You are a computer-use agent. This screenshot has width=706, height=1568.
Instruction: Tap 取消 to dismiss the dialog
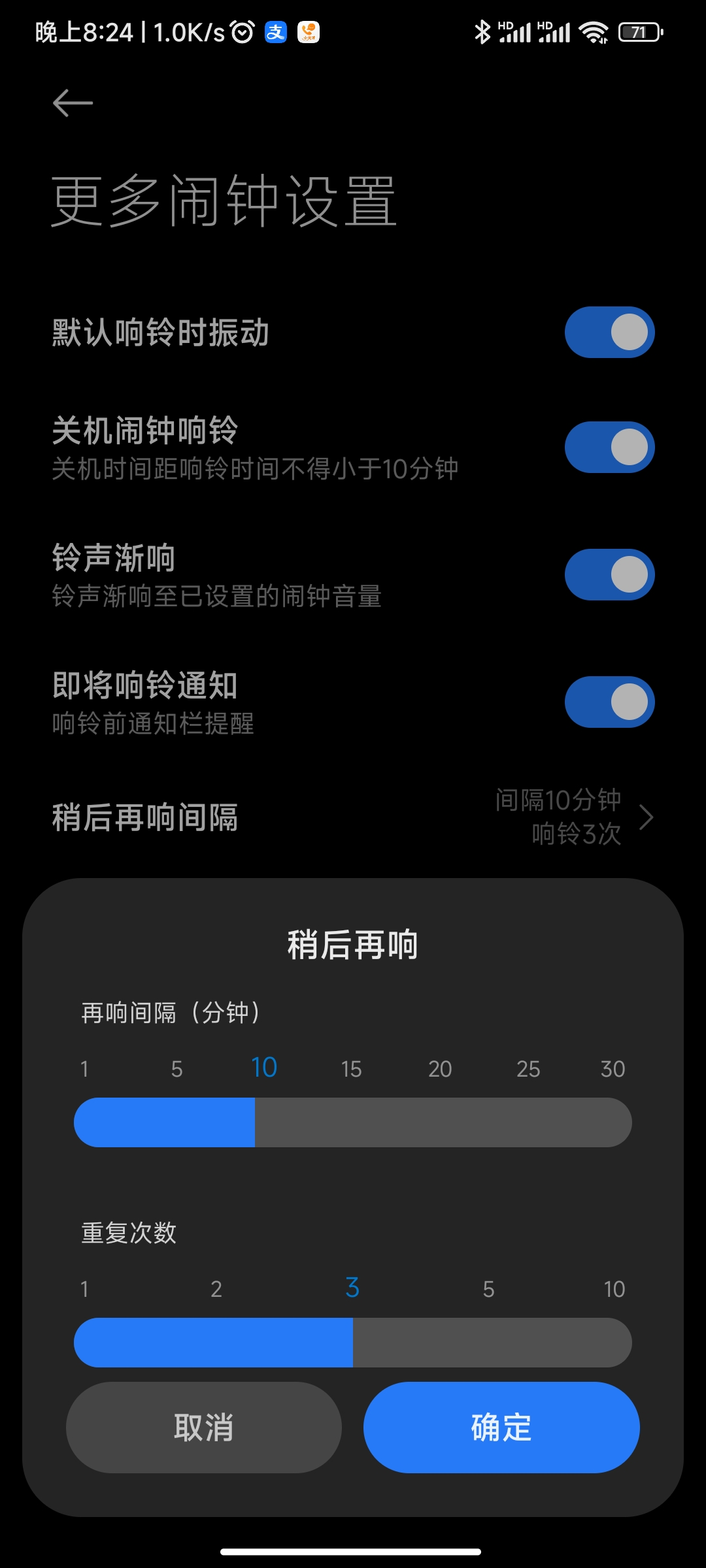tap(204, 1428)
